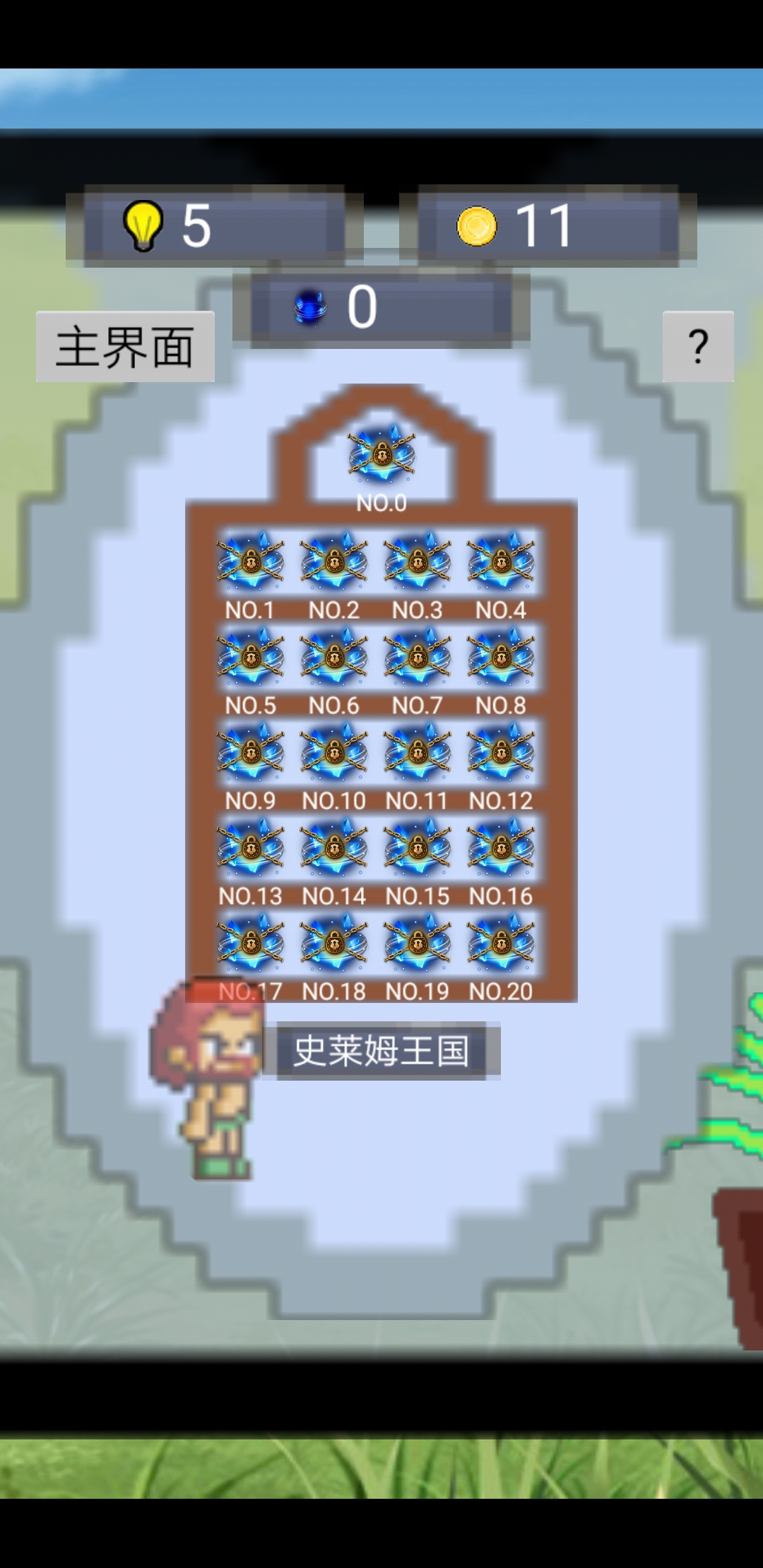Select locked level NO.0
The width and height of the screenshot is (763, 1568).
pyautogui.click(x=381, y=454)
